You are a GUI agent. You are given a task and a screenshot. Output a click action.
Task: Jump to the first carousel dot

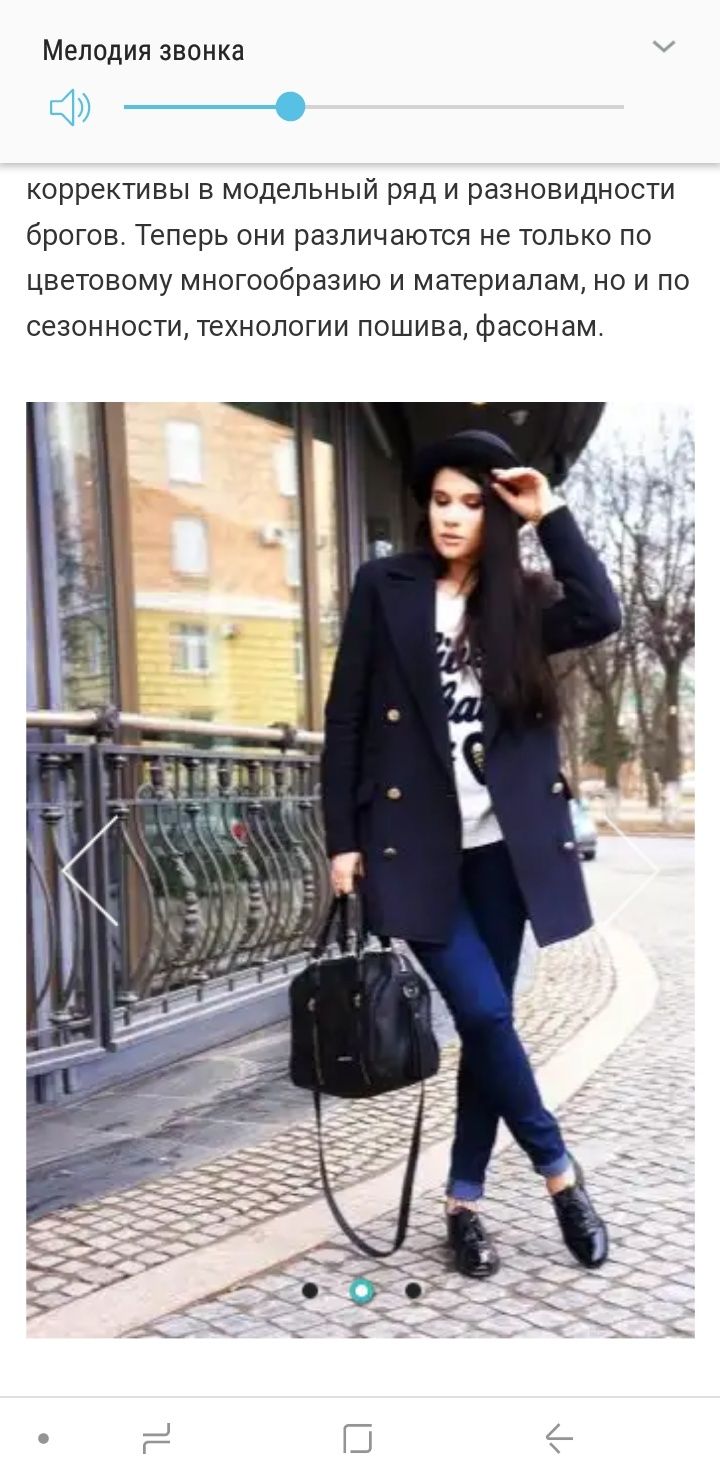[x=310, y=1291]
